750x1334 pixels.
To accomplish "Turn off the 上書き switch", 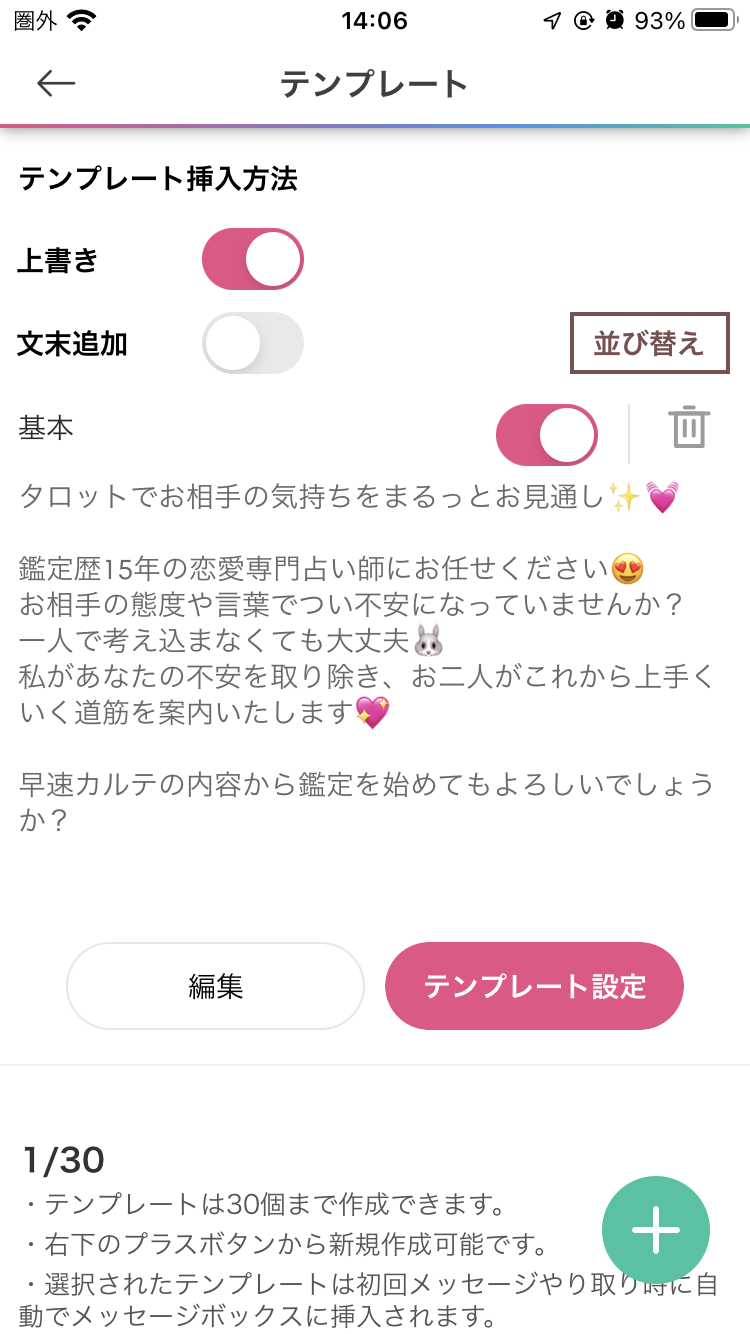I will pyautogui.click(x=253, y=260).
